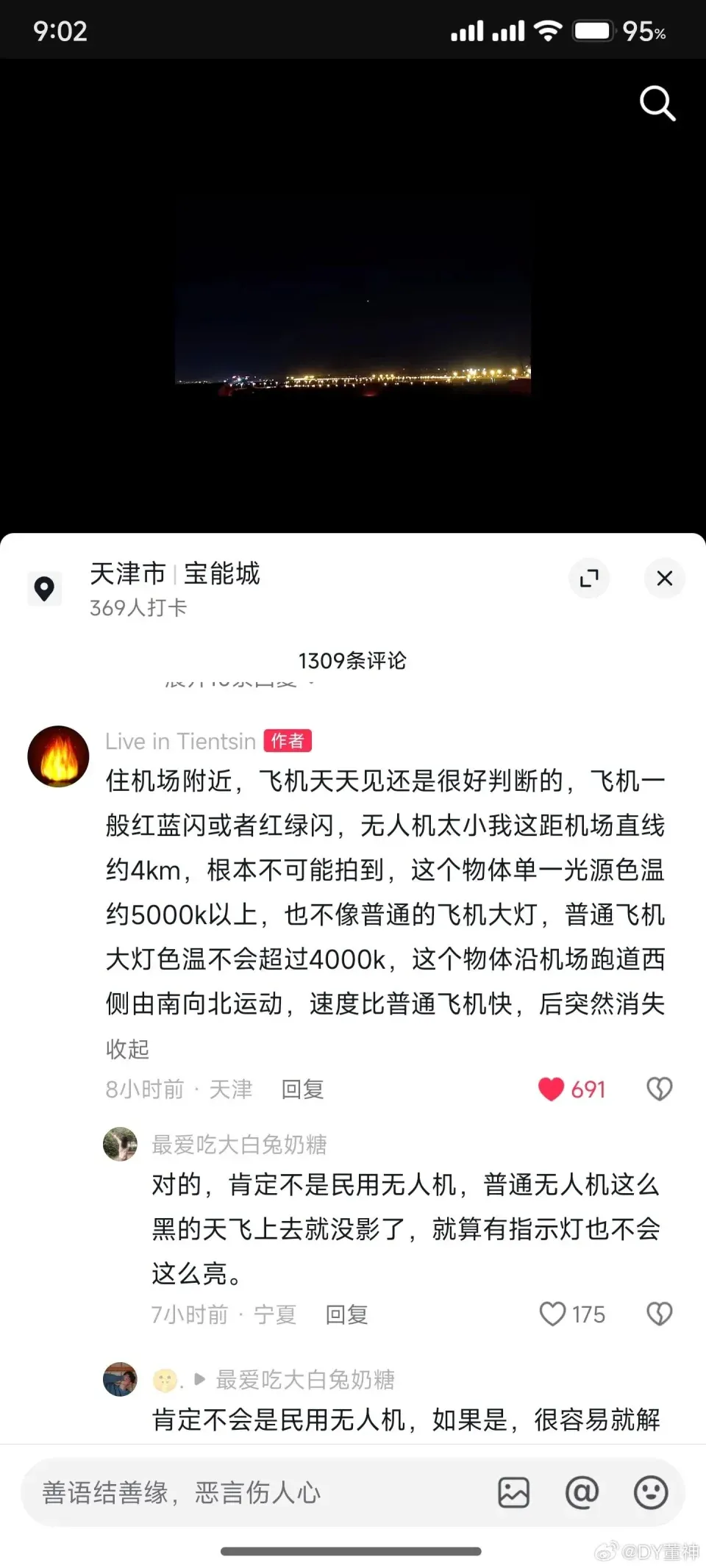Screen dimensions: 706x1568
Task: Open the search magnifier icon
Action: pos(657,104)
